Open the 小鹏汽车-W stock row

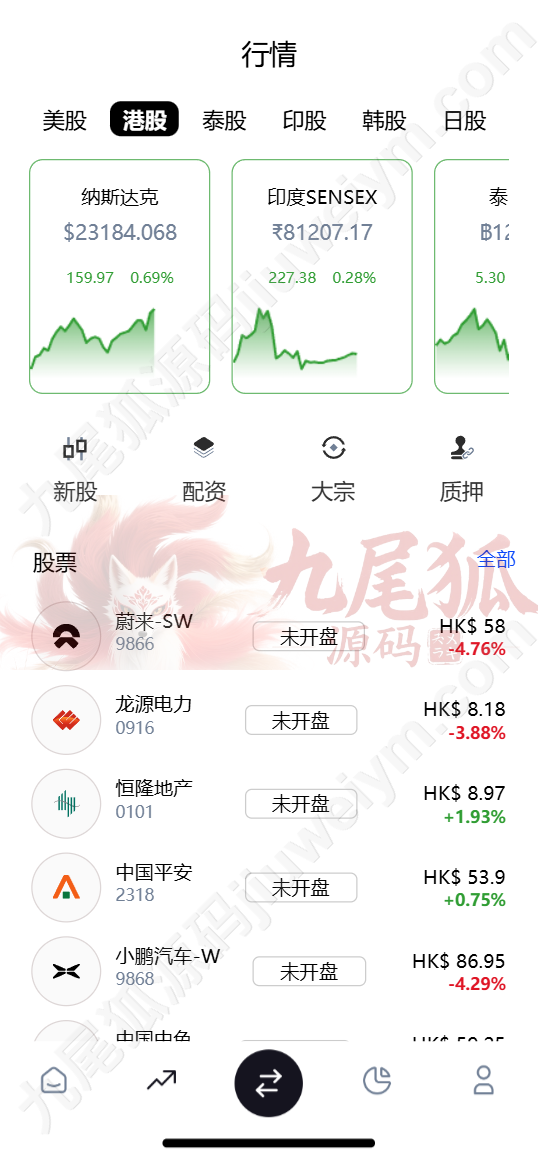pos(269,971)
